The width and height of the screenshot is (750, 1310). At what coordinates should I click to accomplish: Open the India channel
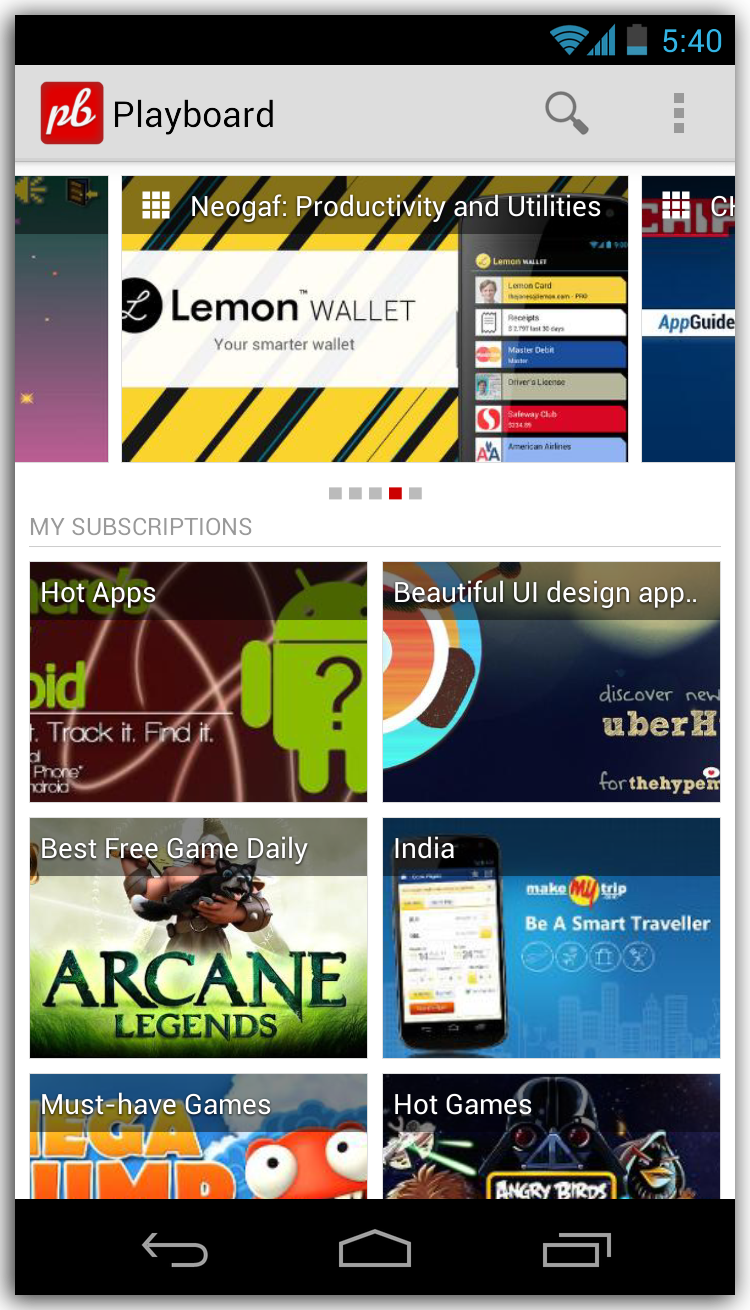point(551,938)
